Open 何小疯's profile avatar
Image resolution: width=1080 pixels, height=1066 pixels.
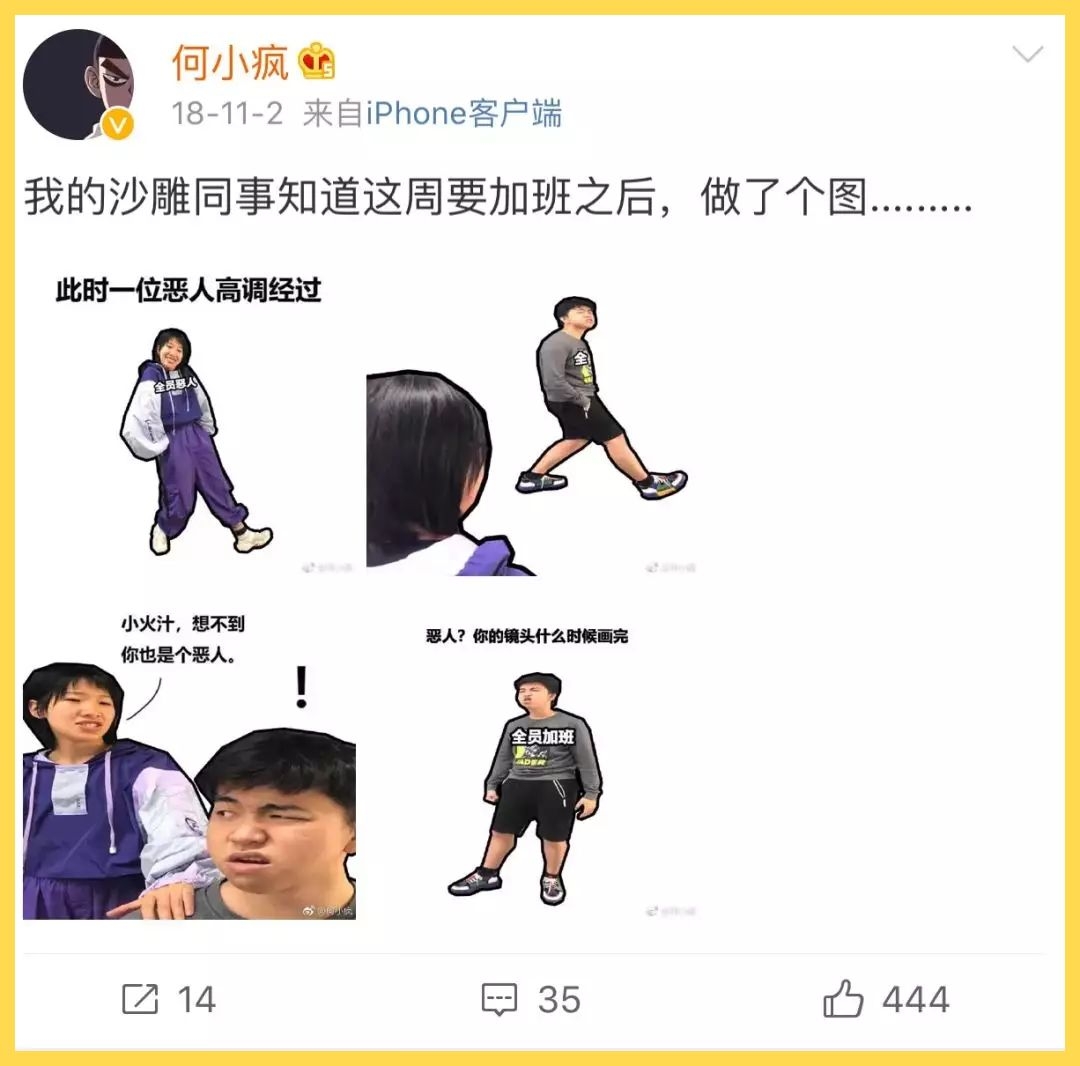tap(78, 84)
